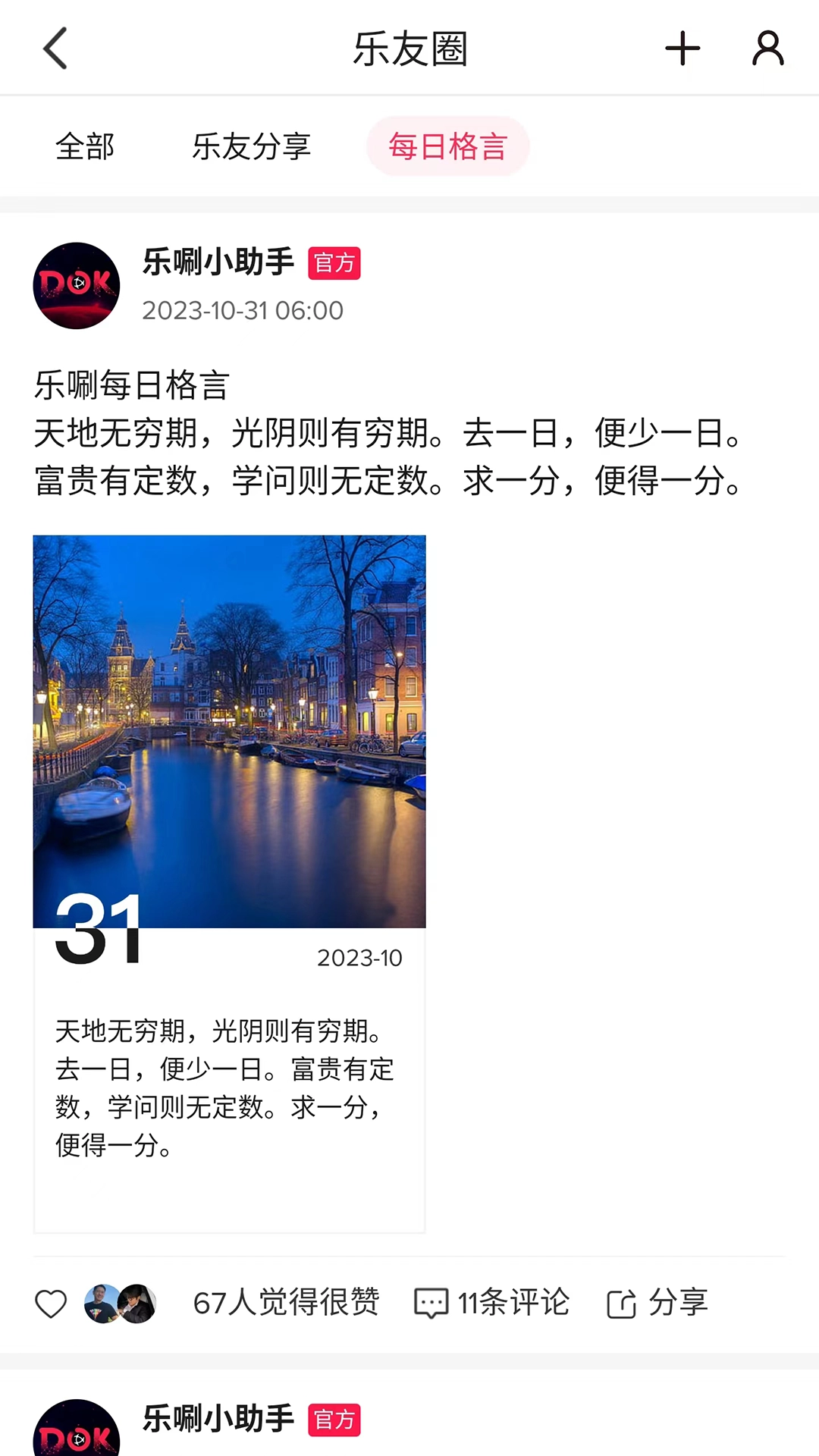
Task: Expand the post timestamp 2023-10-31 06:00
Action: pyautogui.click(x=243, y=310)
